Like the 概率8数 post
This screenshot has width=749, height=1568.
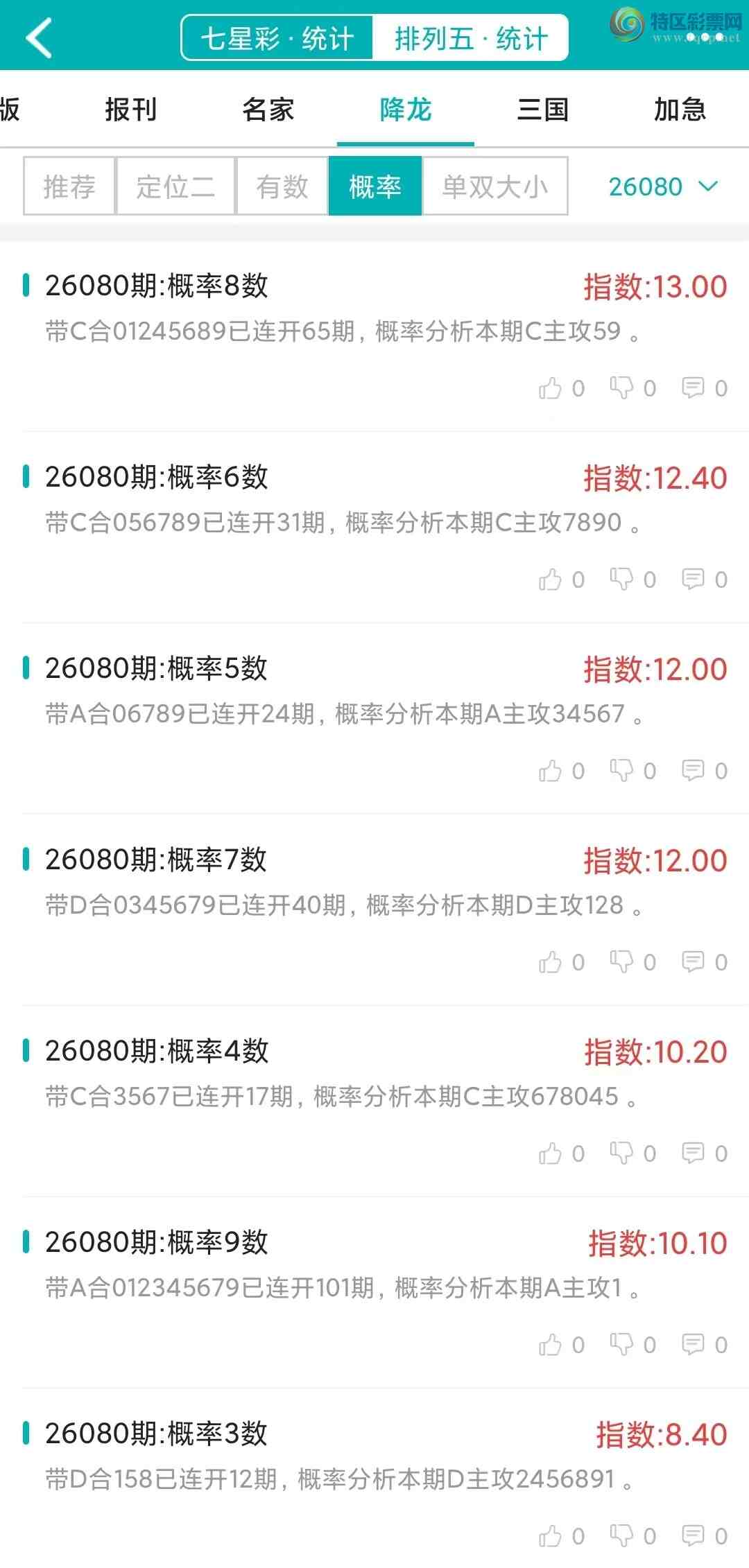551,388
